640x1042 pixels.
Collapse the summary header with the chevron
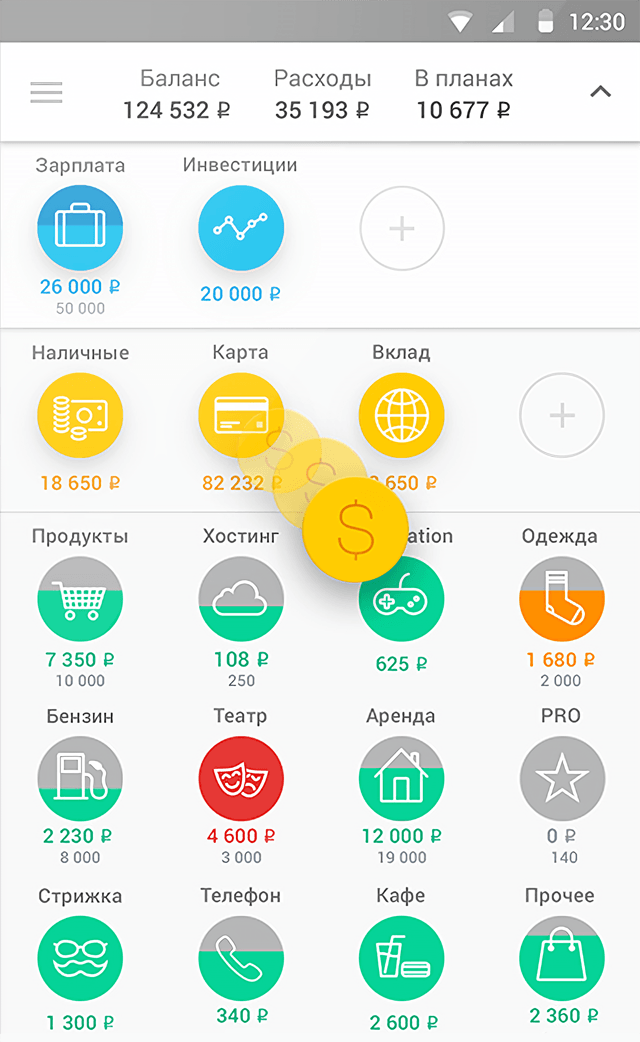tap(600, 92)
